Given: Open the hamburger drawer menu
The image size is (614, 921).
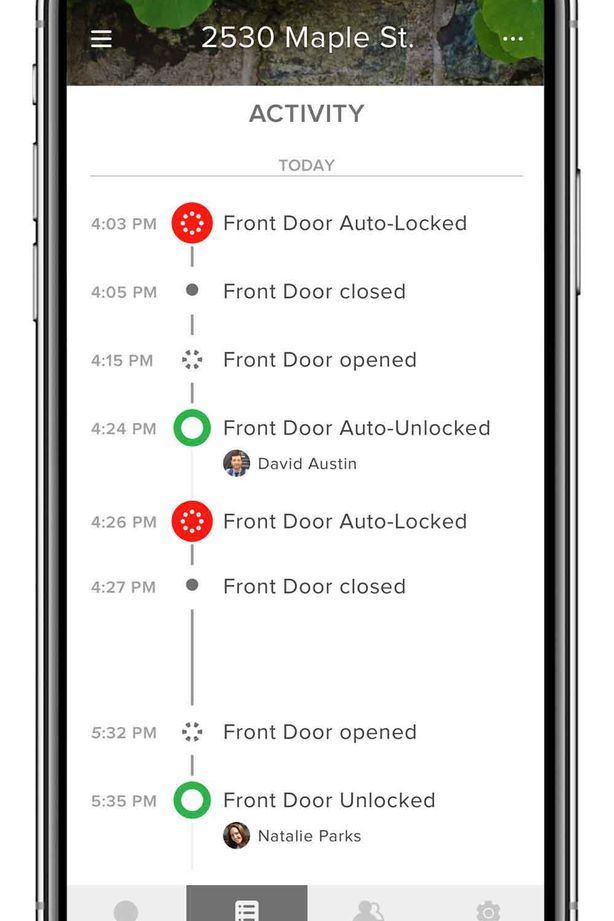Looking at the screenshot, I should pos(101,39).
